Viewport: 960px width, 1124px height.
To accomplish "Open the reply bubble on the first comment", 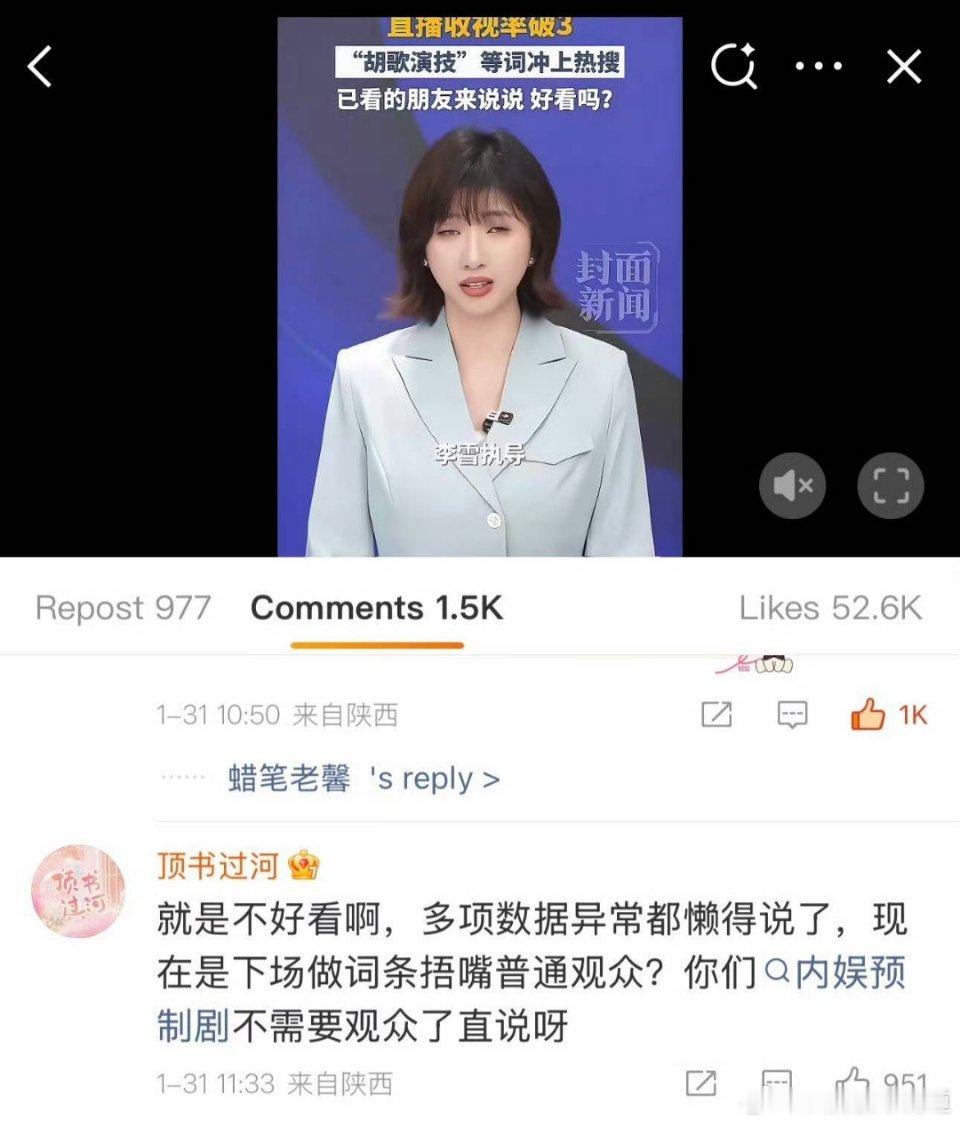I will coord(791,715).
